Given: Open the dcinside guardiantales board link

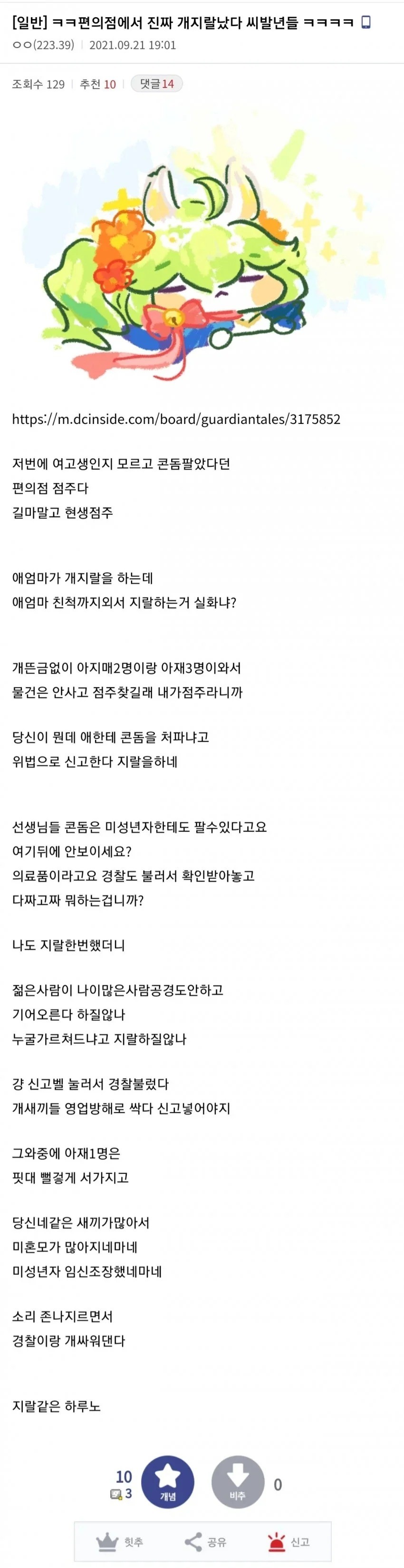Looking at the screenshot, I should pos(176,419).
